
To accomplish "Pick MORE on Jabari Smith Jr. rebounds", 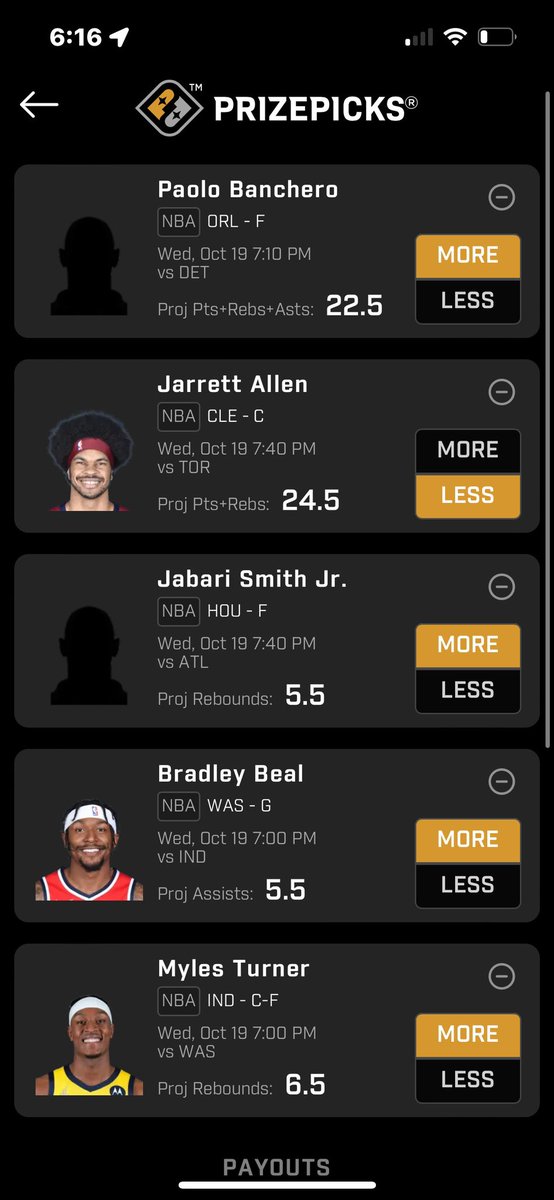I will click(x=468, y=646).
